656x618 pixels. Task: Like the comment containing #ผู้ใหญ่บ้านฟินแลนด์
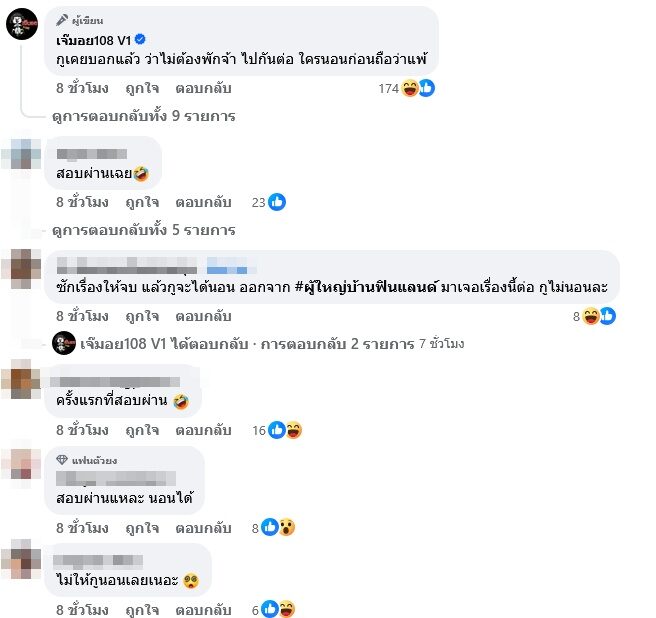[142, 316]
